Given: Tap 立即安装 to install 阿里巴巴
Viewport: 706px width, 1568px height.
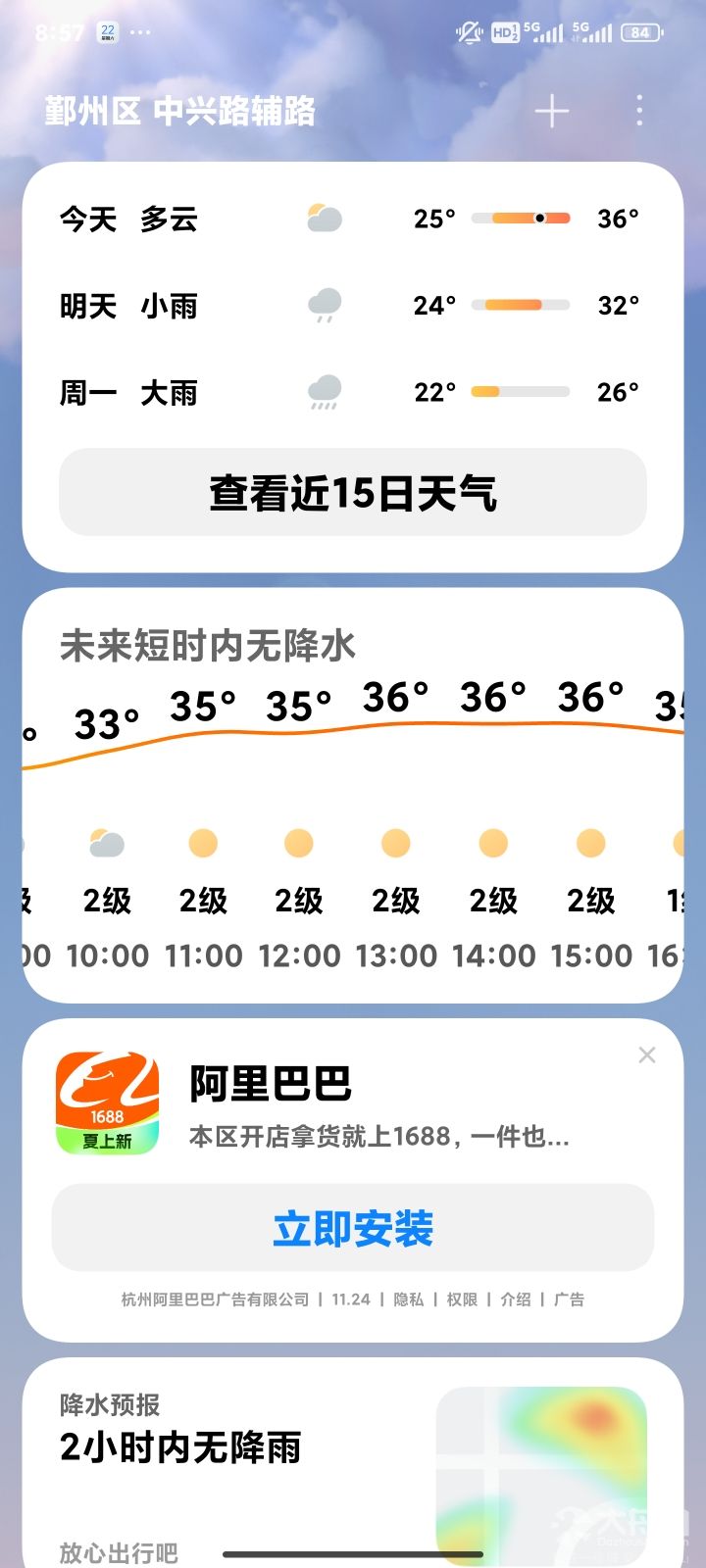Looking at the screenshot, I should coord(353,1228).
